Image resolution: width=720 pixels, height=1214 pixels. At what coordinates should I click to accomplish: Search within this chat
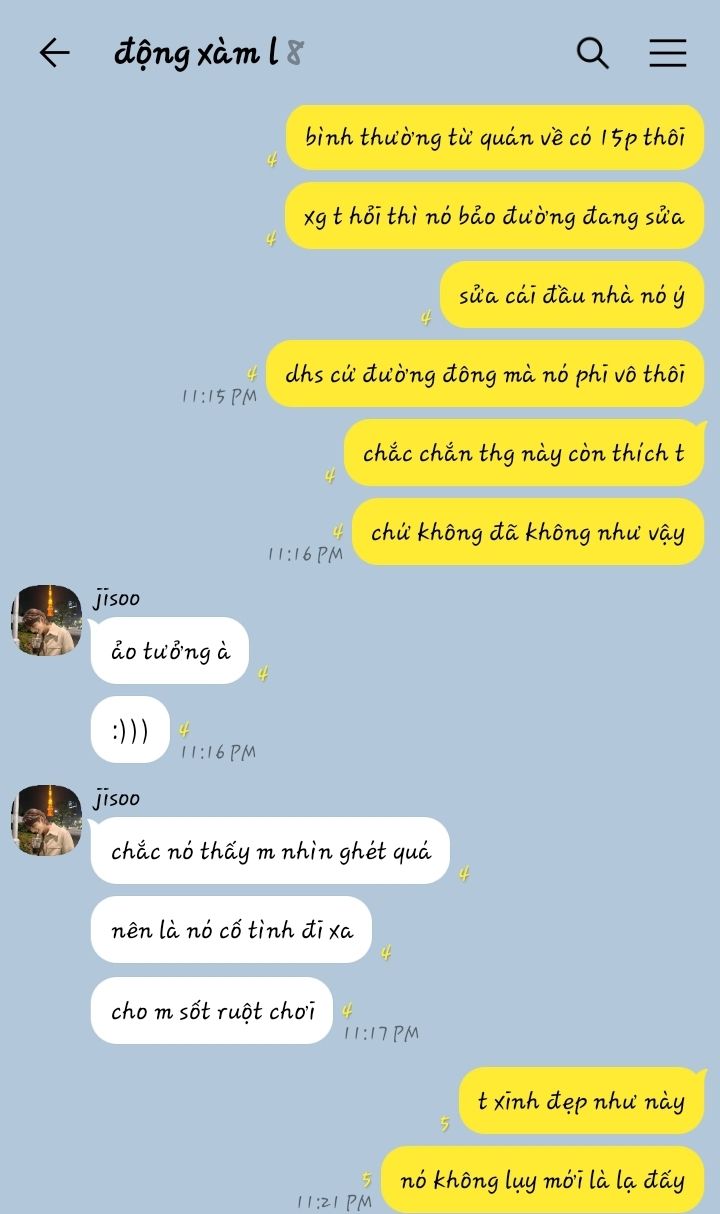pyautogui.click(x=593, y=53)
